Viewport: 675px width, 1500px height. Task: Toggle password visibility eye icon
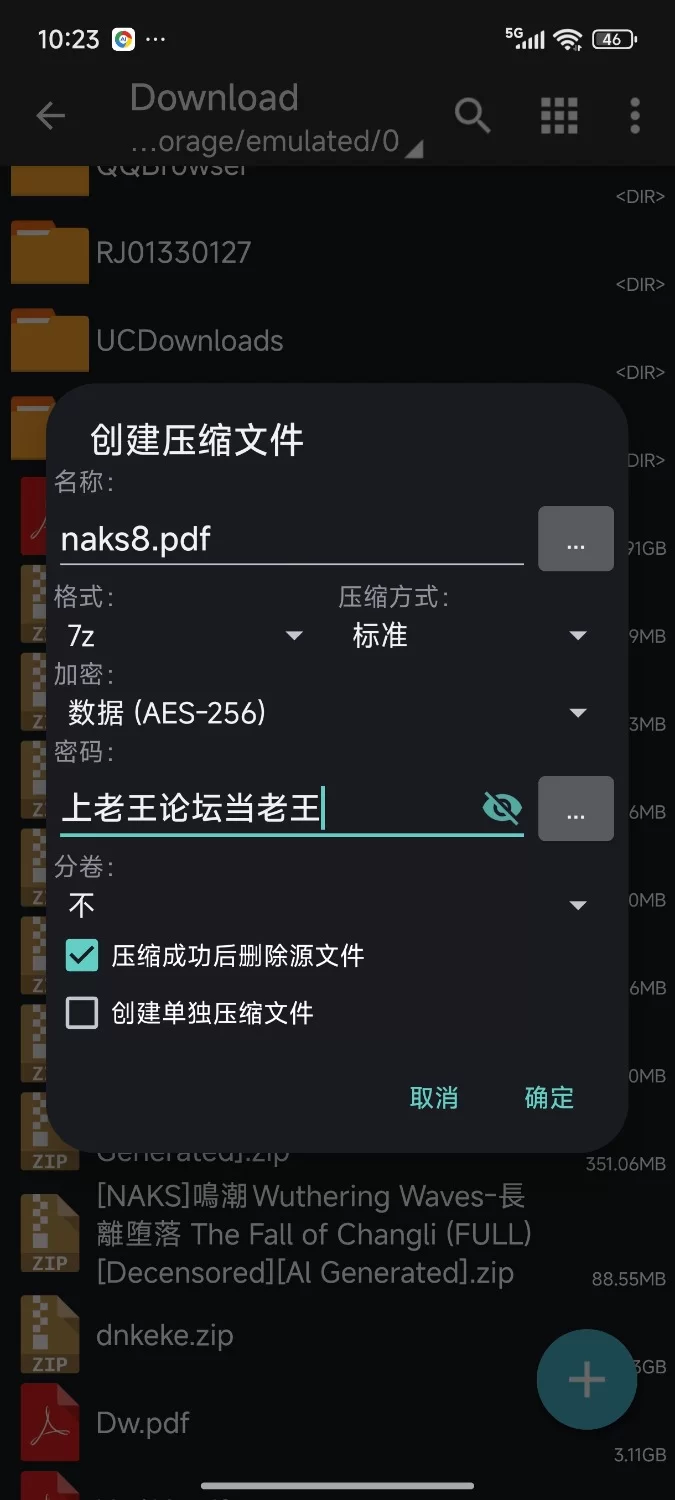pos(502,808)
